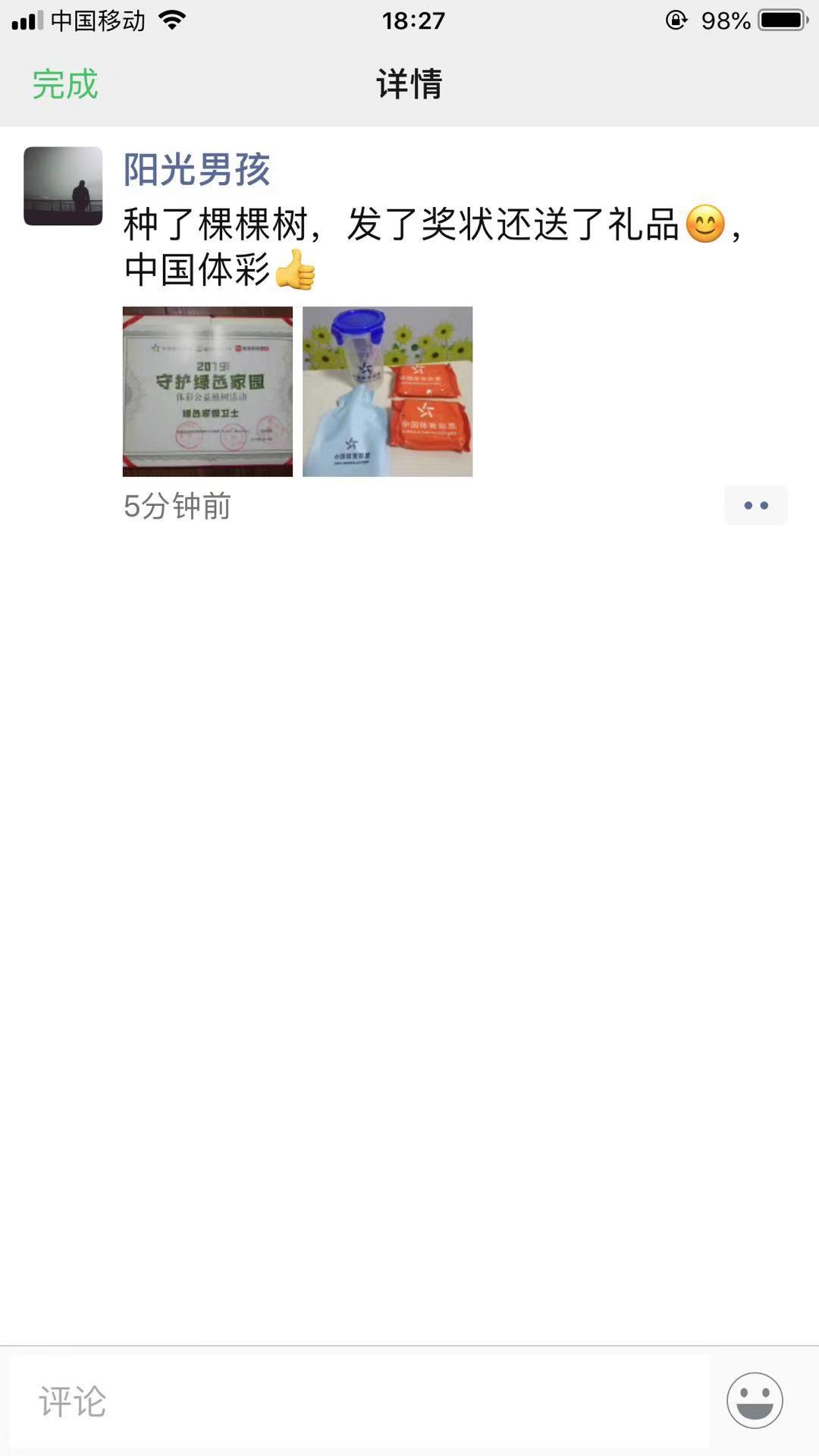Image resolution: width=819 pixels, height=1456 pixels.
Task: View the gifts photo with orange packs
Action: (x=388, y=391)
